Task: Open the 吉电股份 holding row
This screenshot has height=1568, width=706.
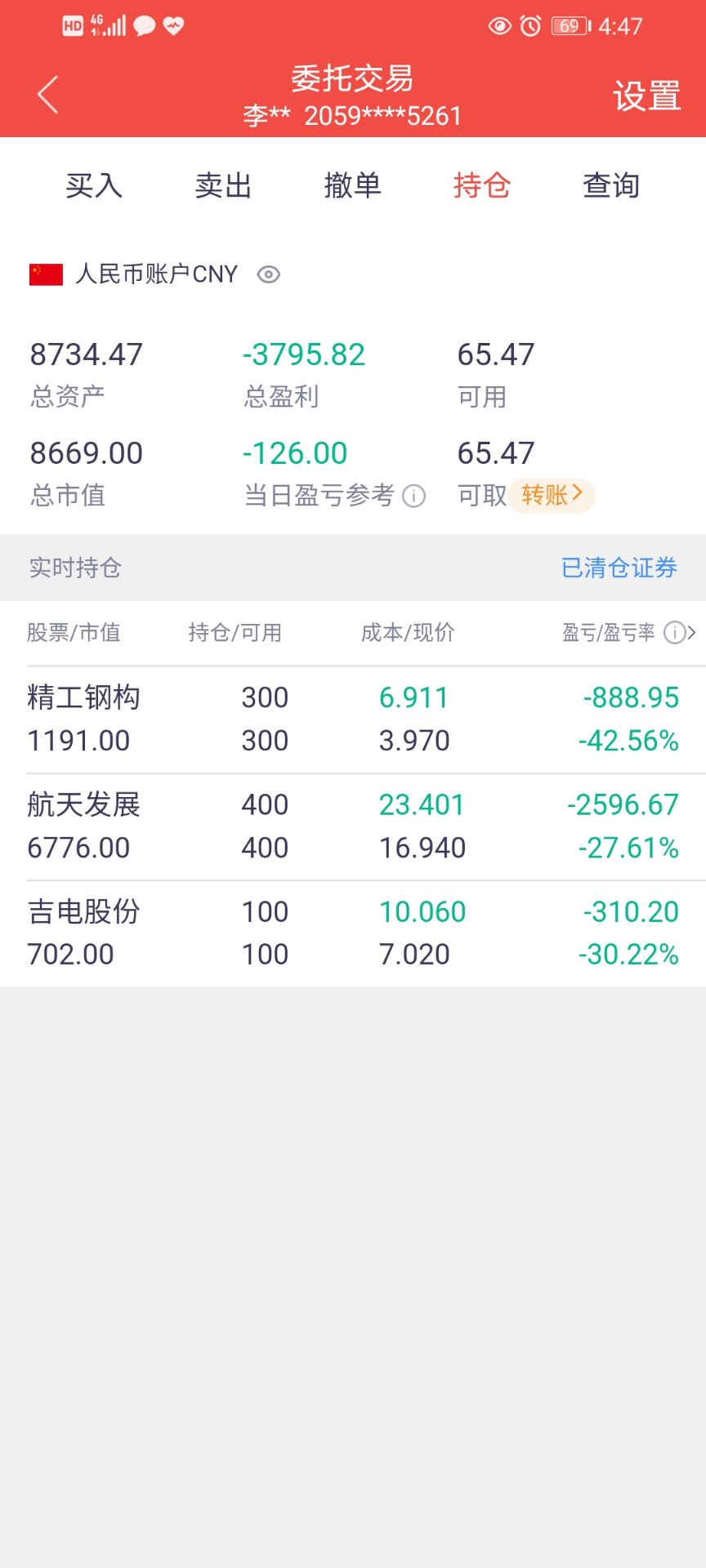Action: 353,933
